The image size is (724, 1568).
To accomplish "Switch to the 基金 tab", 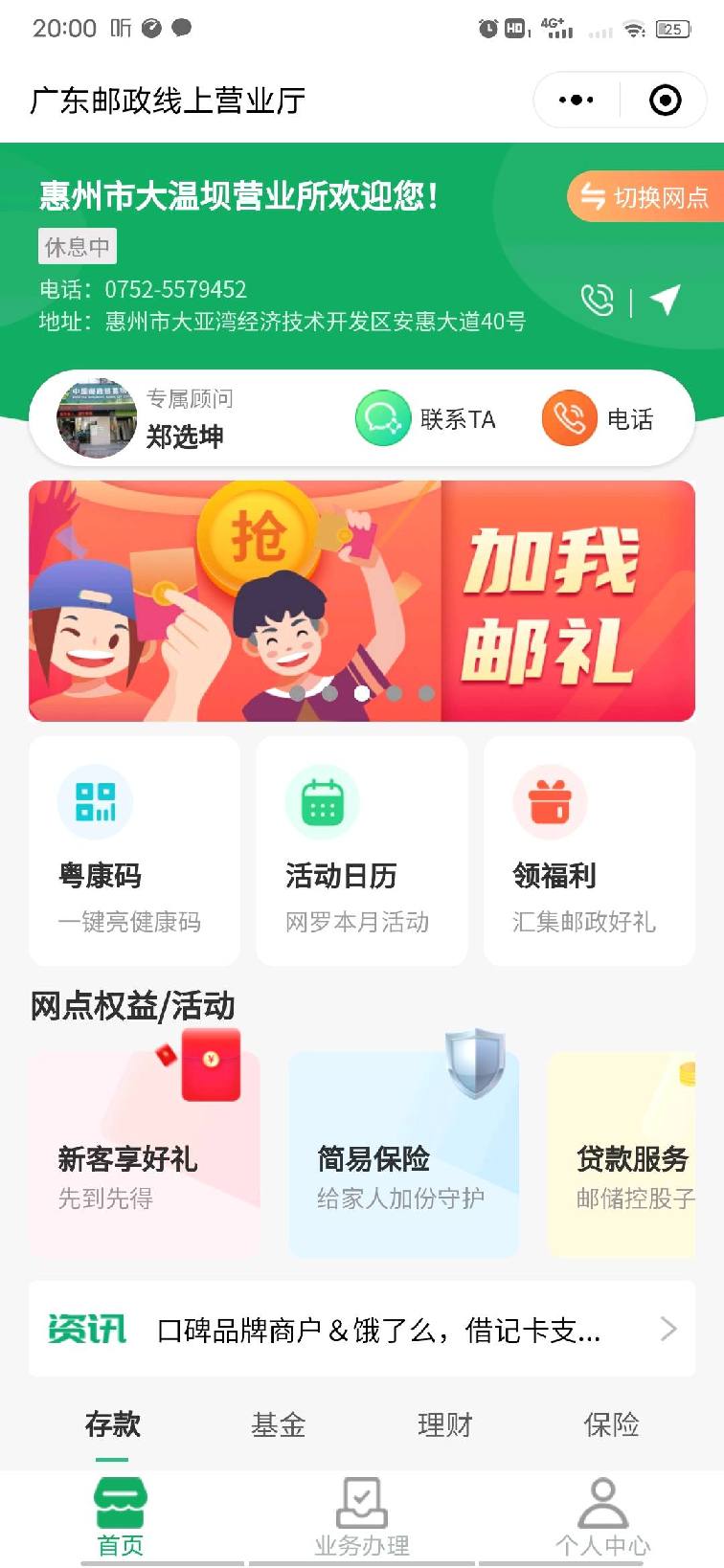I will click(278, 1424).
